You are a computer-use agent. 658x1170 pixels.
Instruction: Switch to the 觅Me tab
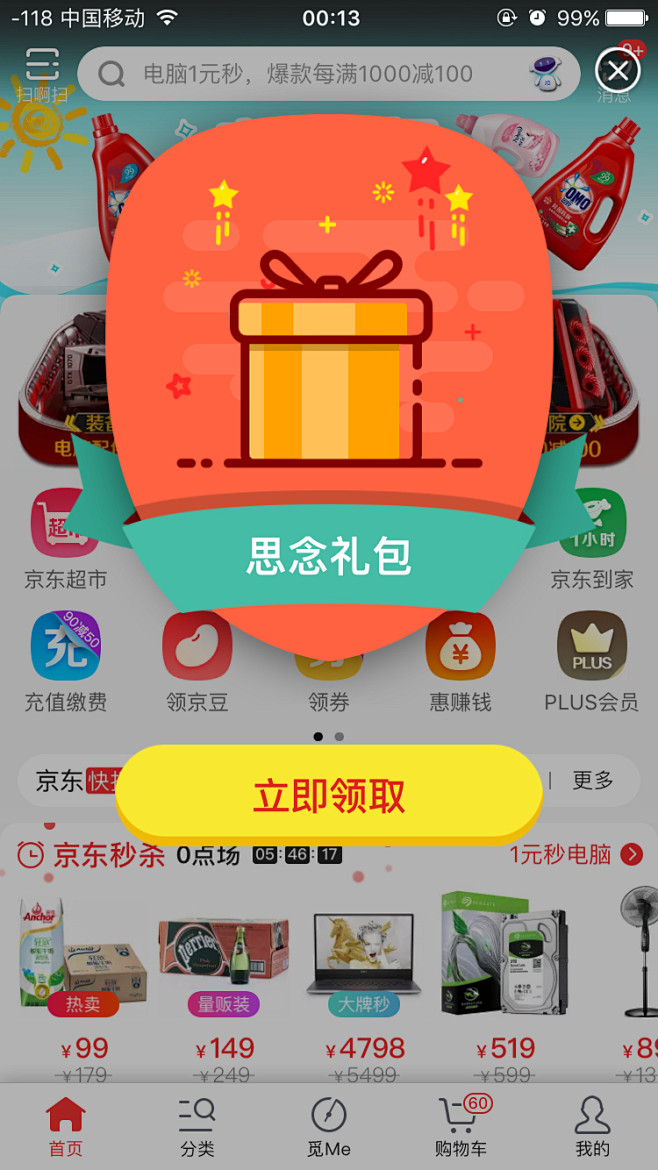(329, 1127)
